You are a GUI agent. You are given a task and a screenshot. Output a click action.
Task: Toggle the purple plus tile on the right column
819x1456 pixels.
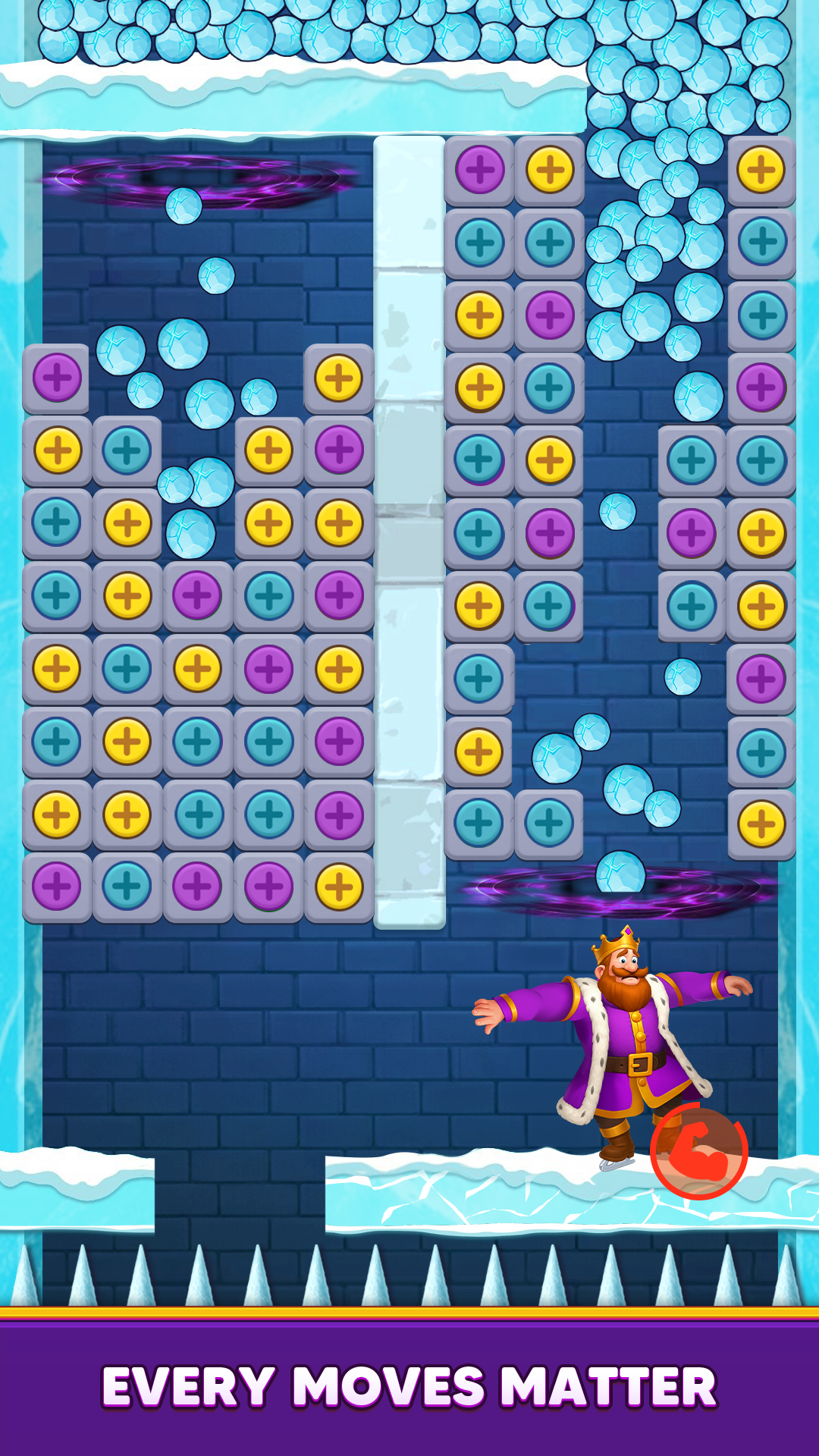[x=761, y=385]
